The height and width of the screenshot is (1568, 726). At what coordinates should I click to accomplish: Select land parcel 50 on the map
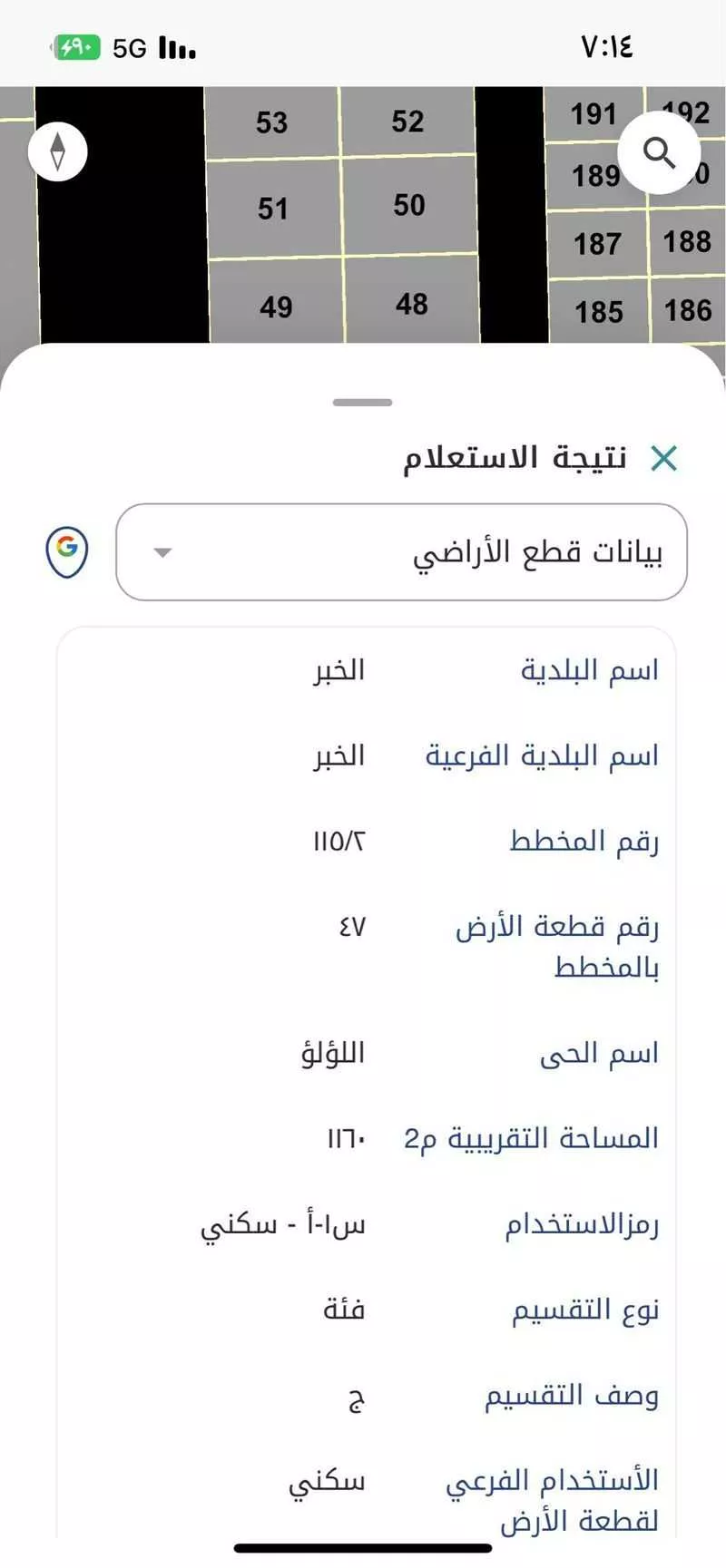[x=409, y=206]
